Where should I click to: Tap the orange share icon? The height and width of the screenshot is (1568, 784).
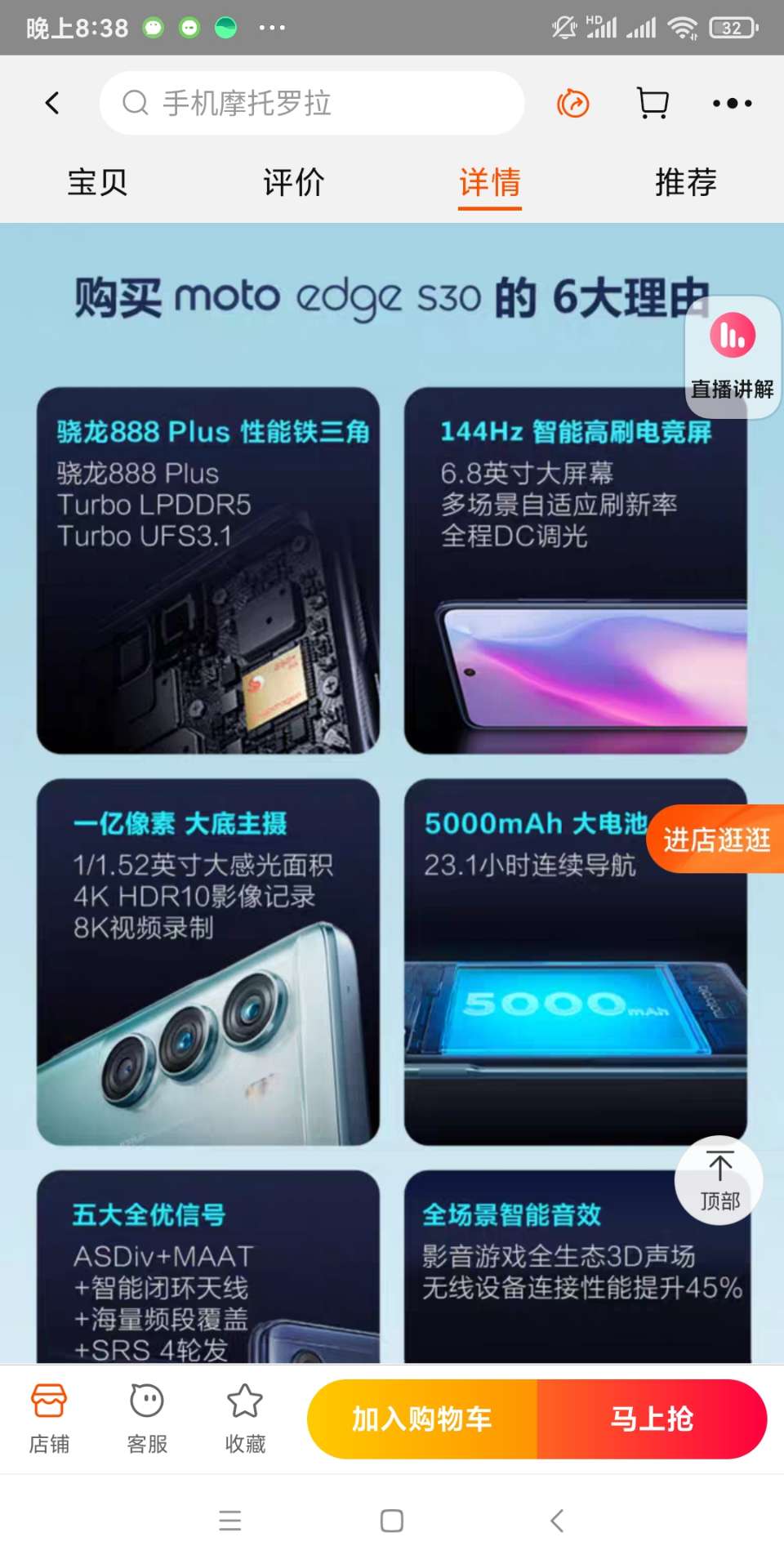point(572,104)
